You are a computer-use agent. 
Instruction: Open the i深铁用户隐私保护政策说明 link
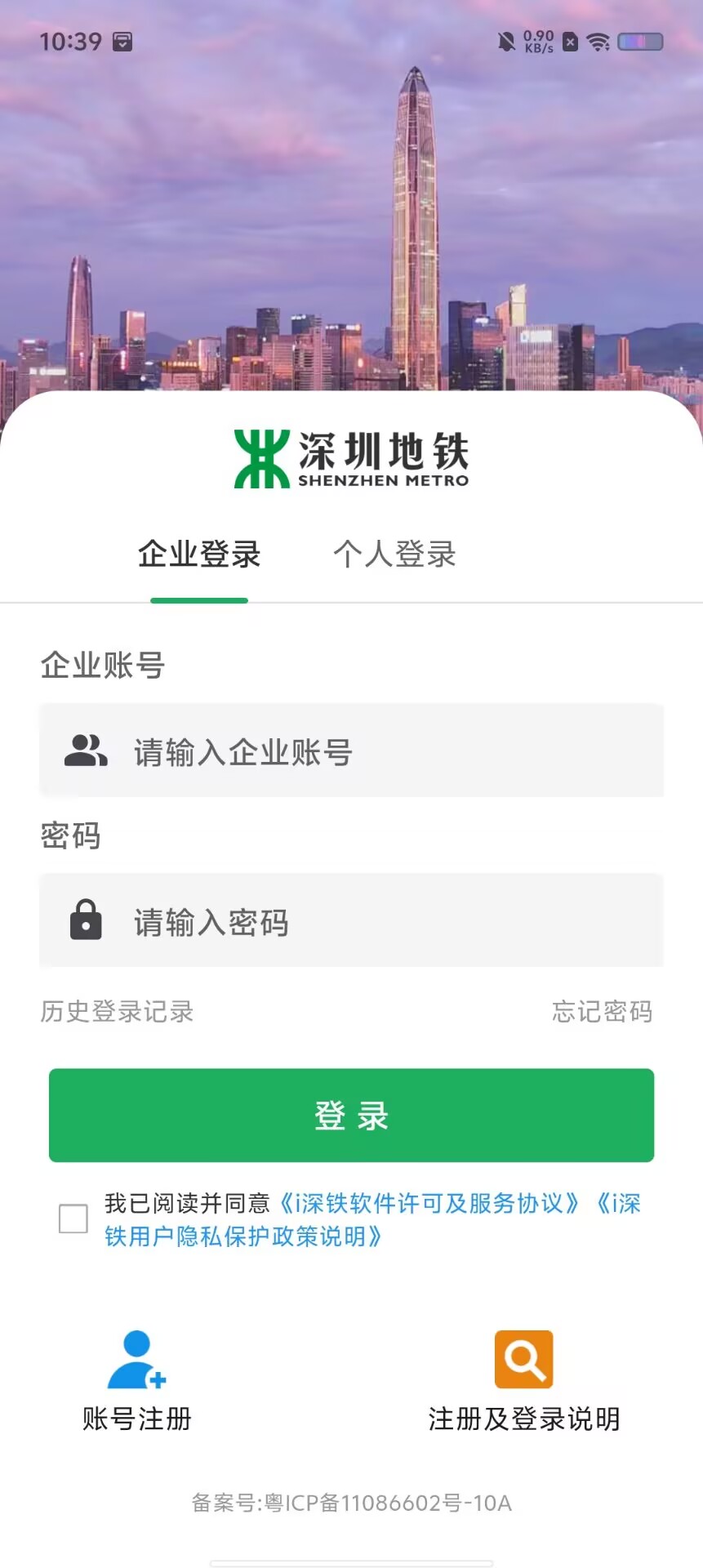click(243, 1236)
